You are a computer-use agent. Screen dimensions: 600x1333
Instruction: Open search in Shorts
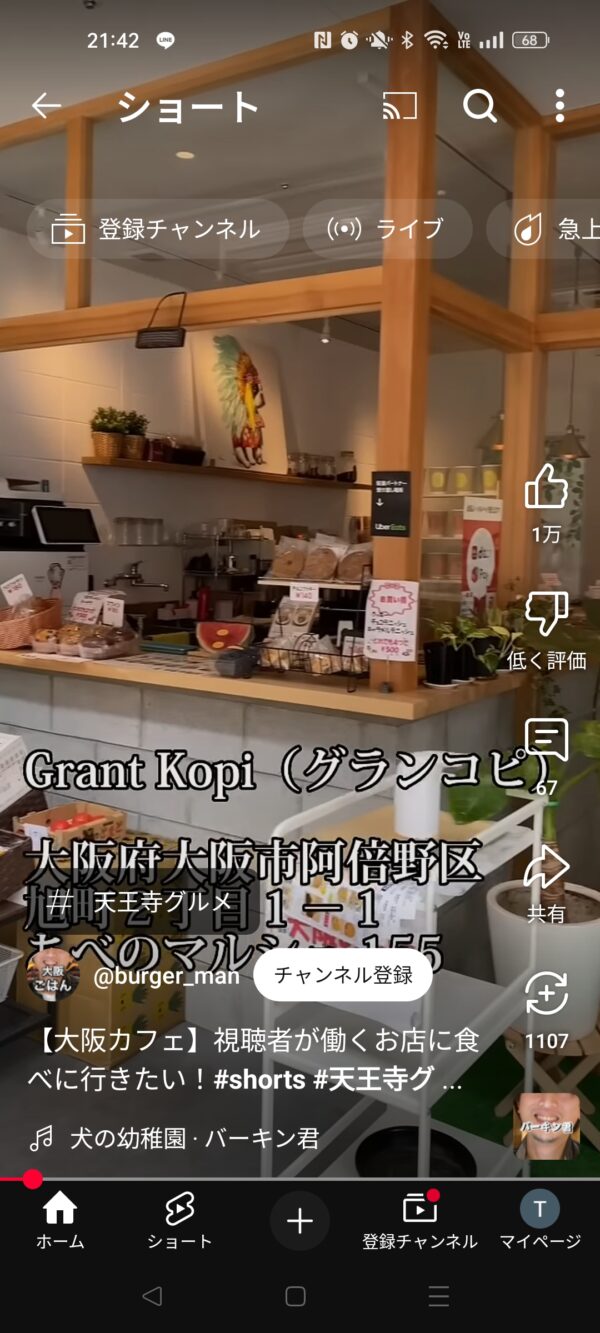[x=480, y=105]
